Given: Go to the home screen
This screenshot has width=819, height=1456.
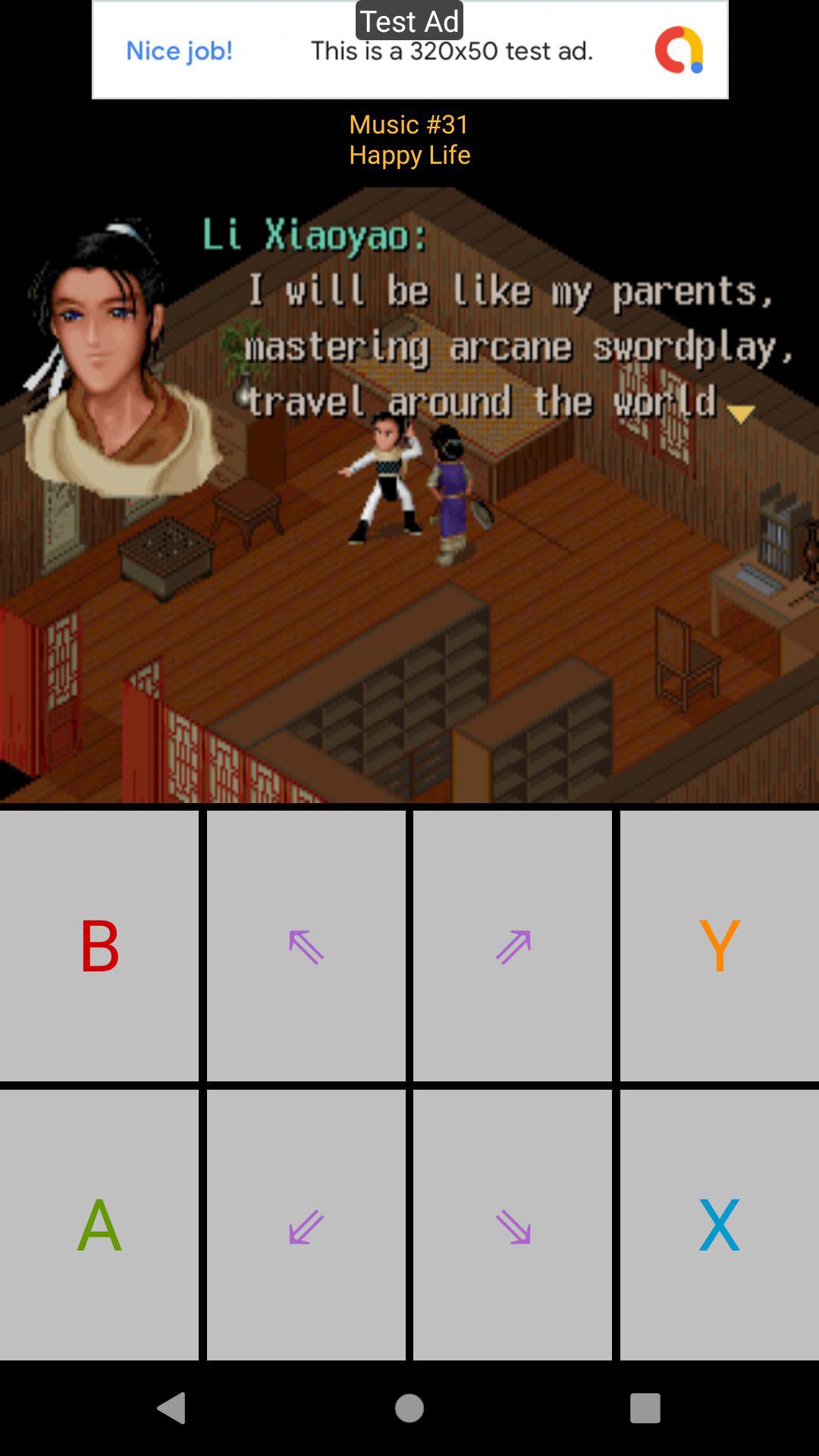Looking at the screenshot, I should pyautogui.click(x=409, y=1408).
